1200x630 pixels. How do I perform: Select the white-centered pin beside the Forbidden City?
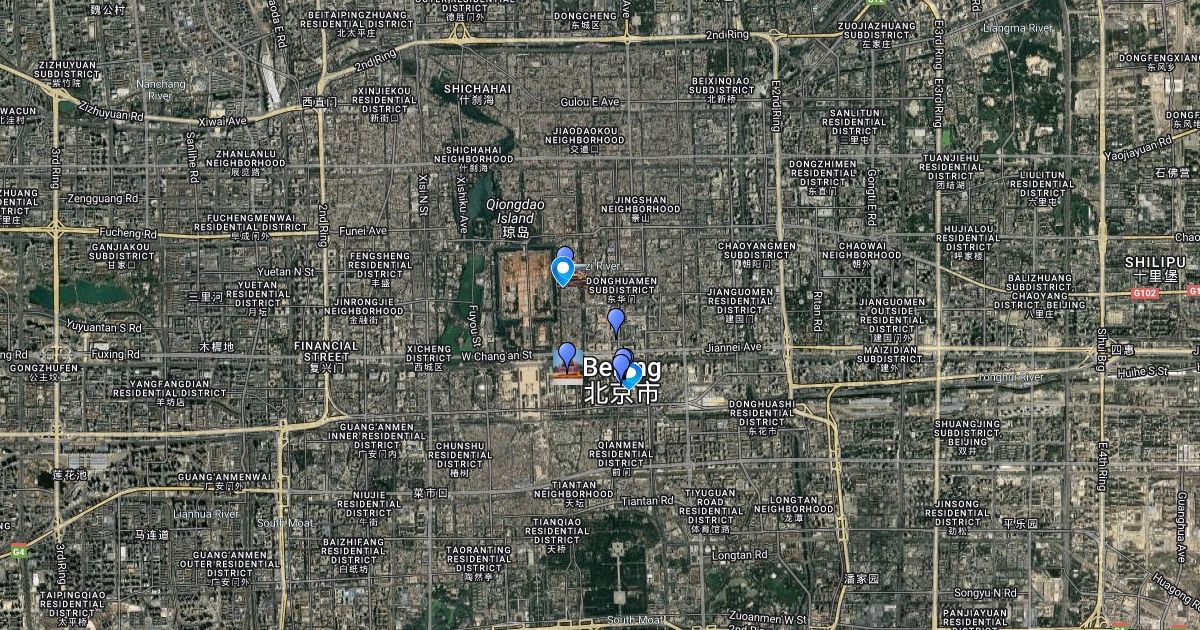tap(563, 271)
